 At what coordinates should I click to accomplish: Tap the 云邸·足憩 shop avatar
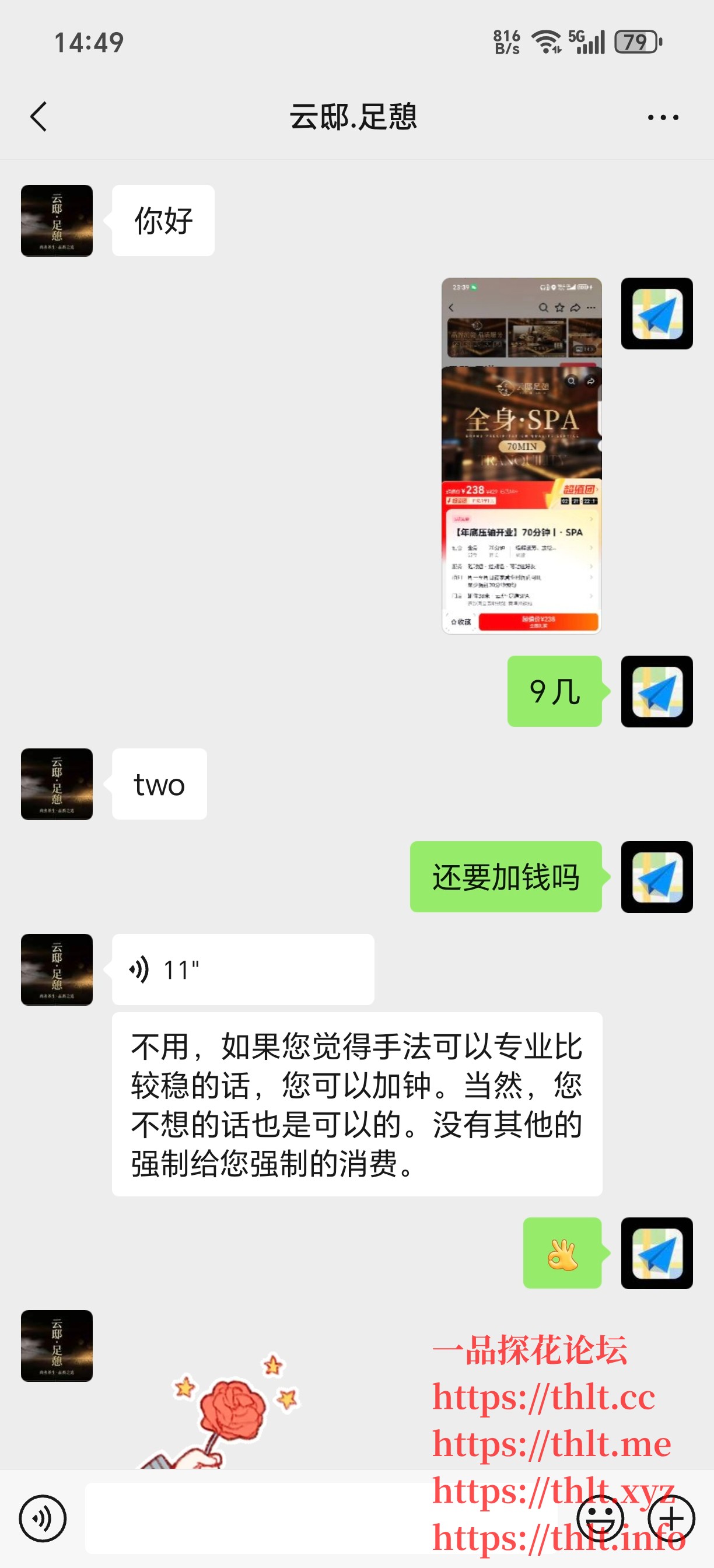coord(57,220)
